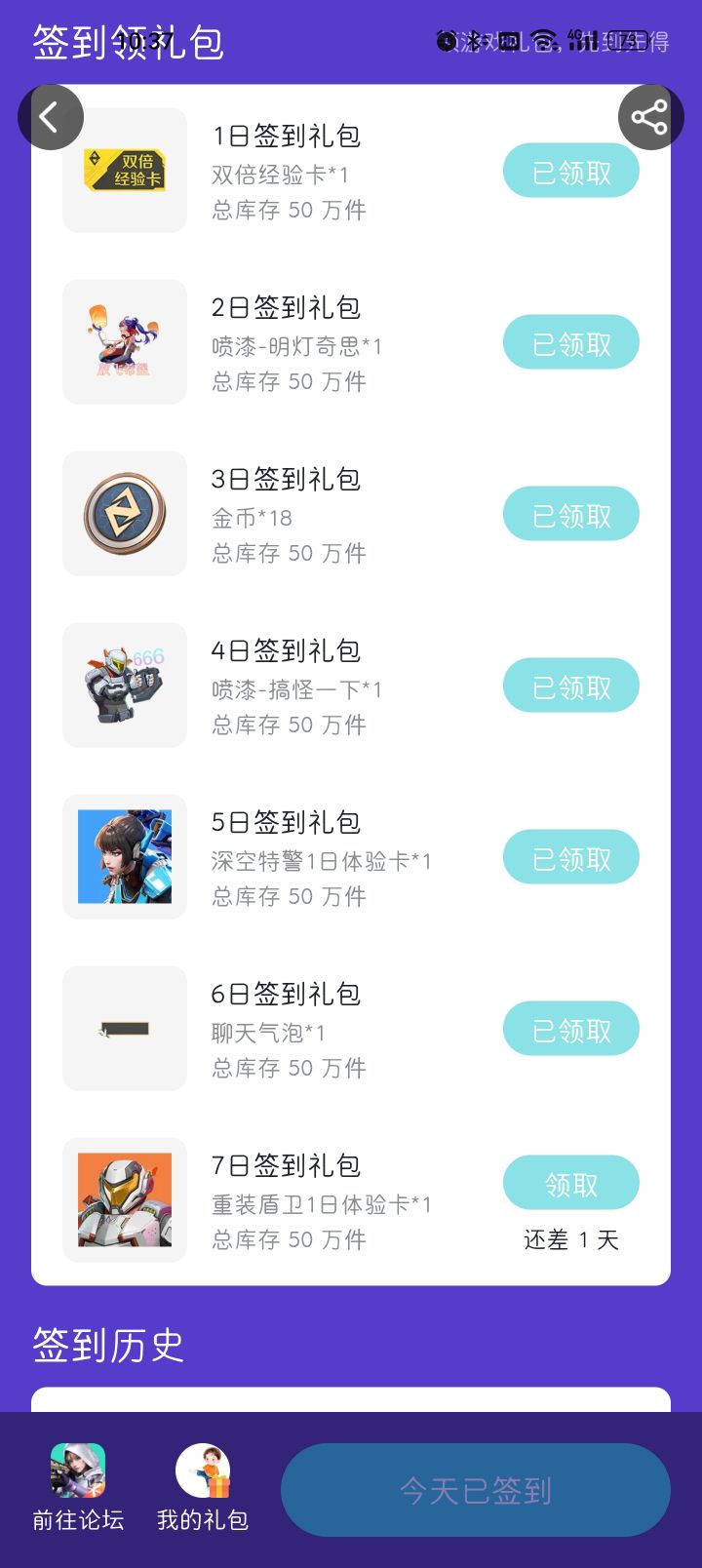This screenshot has width=702, height=1568.
Task: Open the share icon at top right
Action: point(649,116)
